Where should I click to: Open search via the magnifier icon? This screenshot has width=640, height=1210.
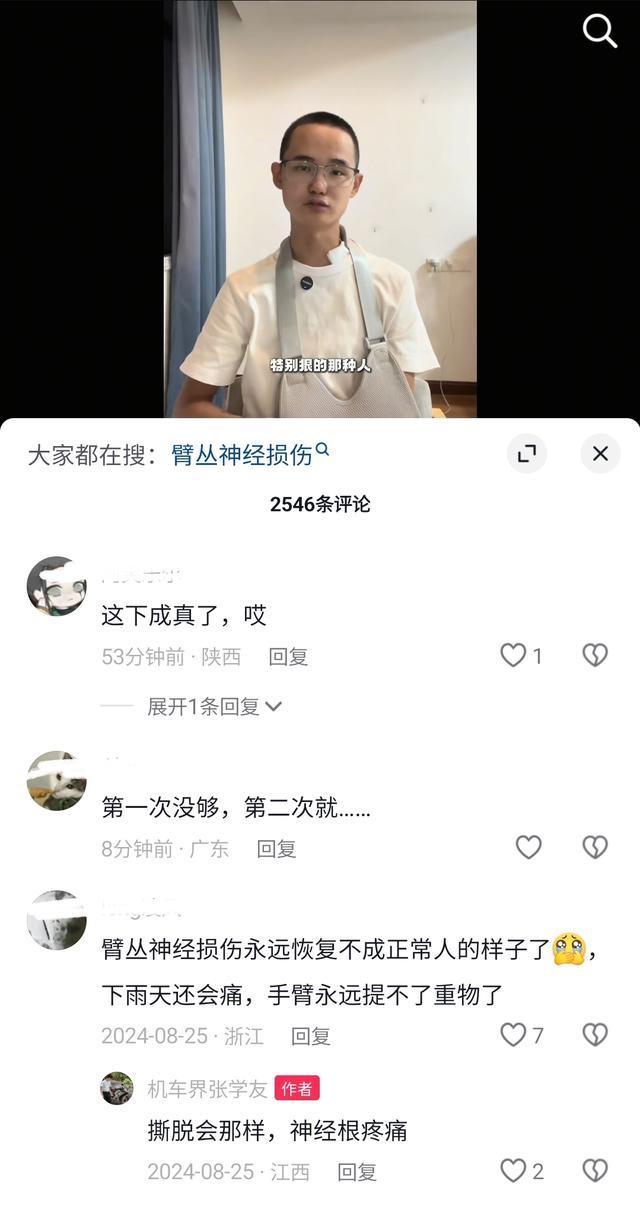click(600, 31)
